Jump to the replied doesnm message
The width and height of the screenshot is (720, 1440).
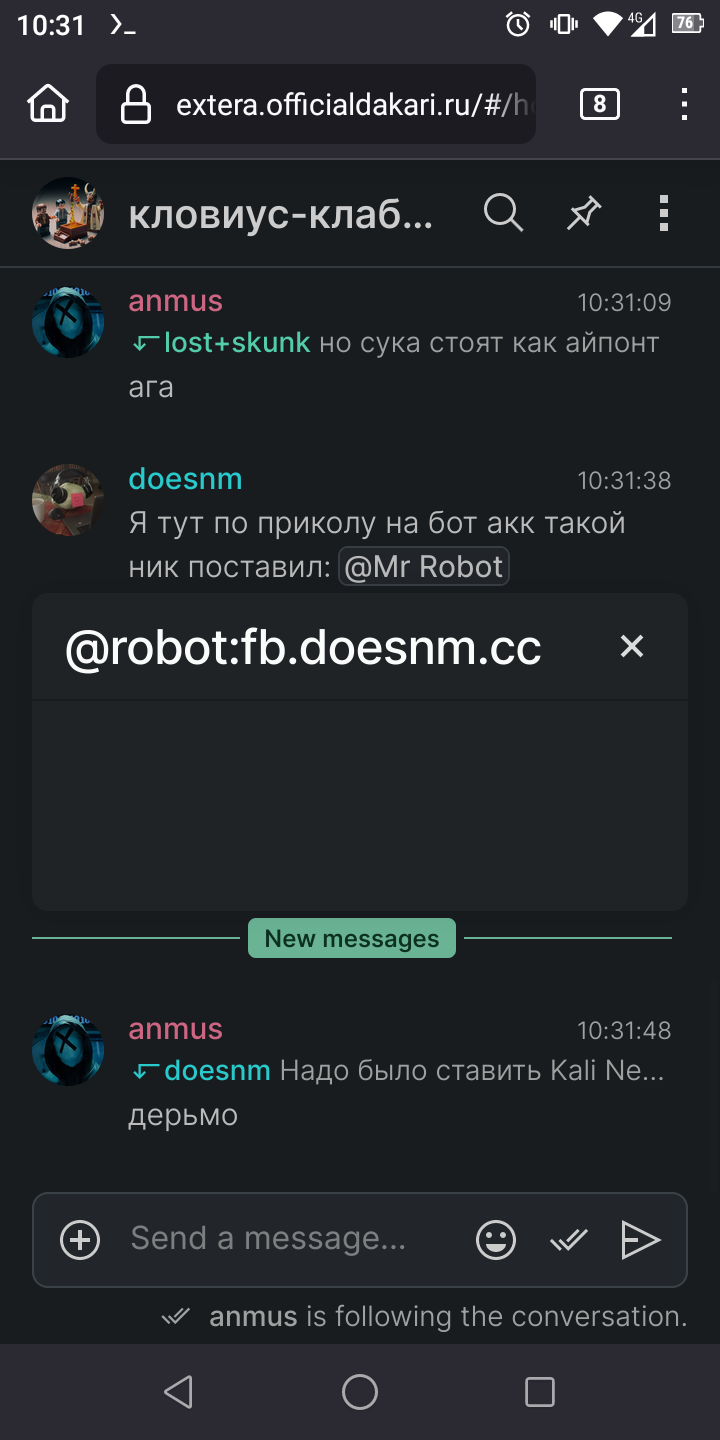click(x=201, y=1071)
